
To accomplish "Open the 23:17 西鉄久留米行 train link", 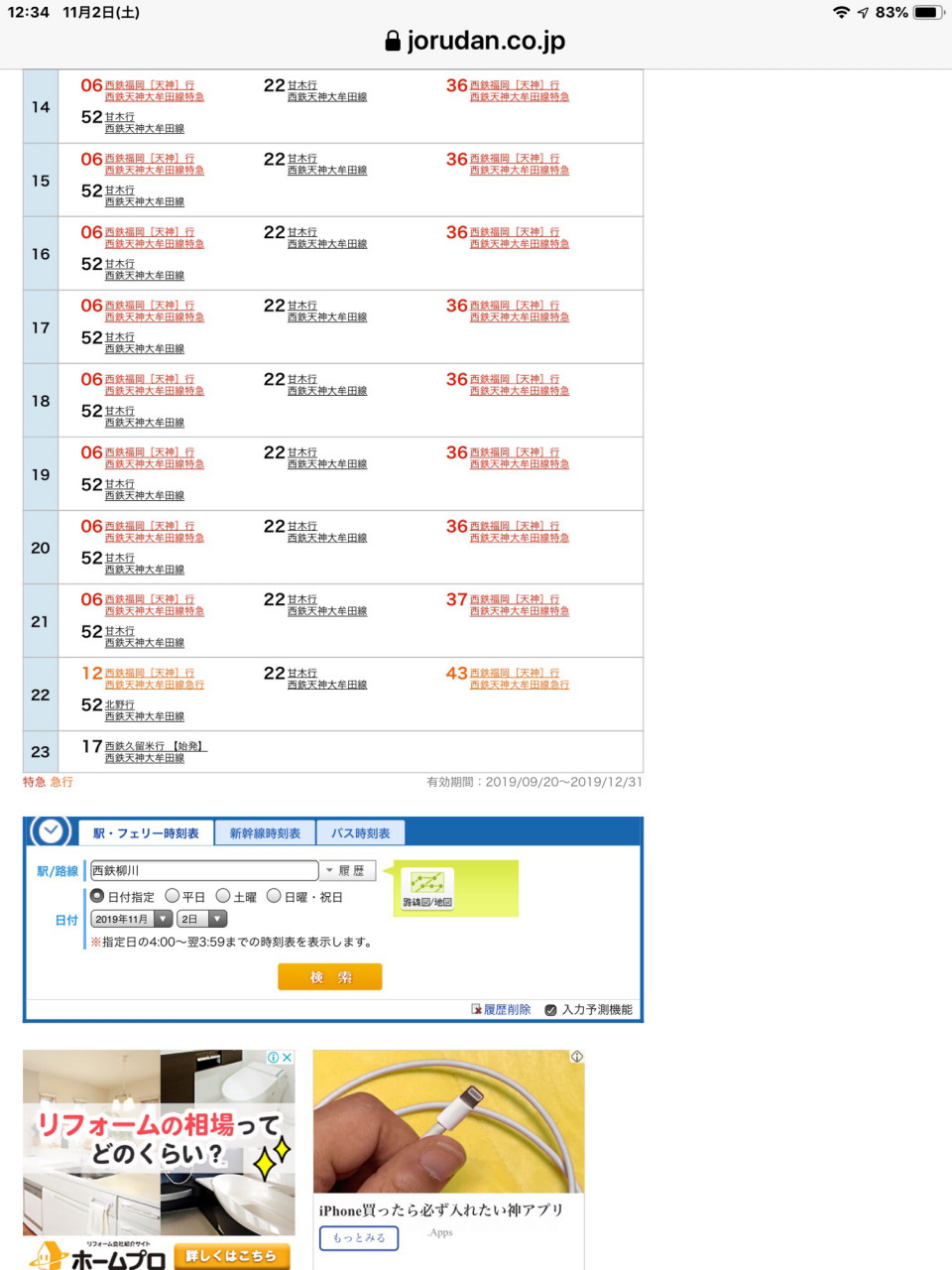I will click(x=155, y=747).
